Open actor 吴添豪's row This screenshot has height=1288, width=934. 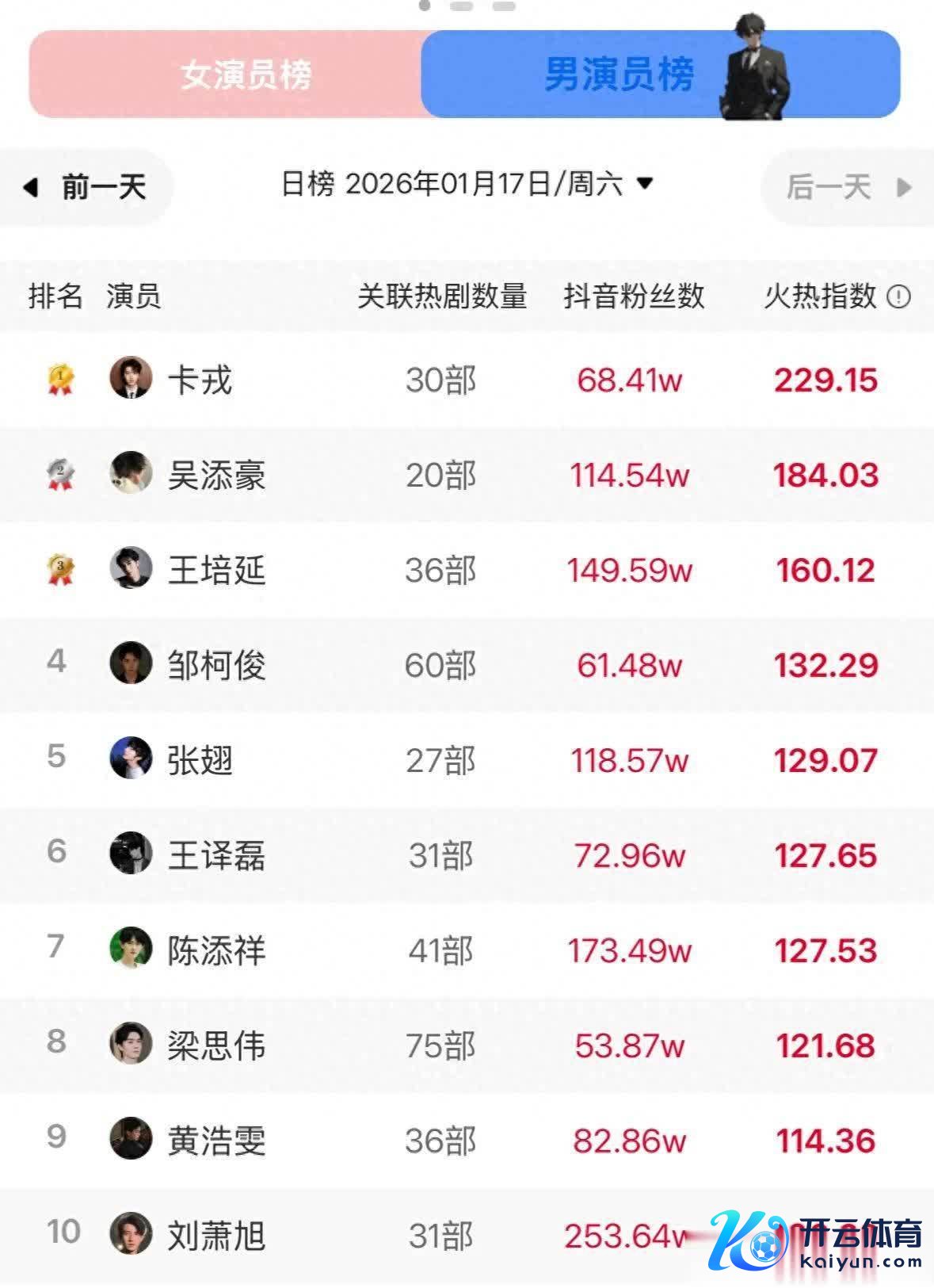215,475
